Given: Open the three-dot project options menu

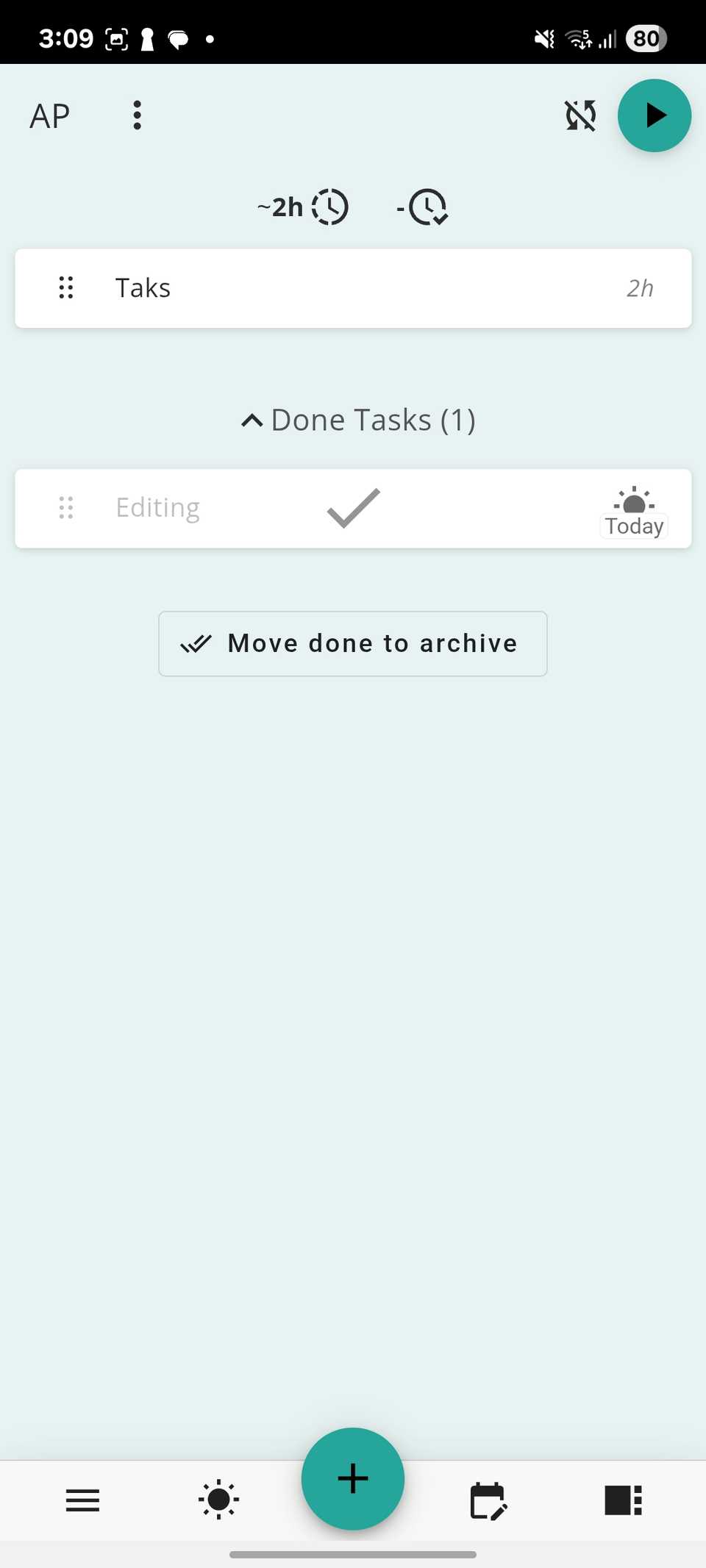Looking at the screenshot, I should (x=137, y=115).
